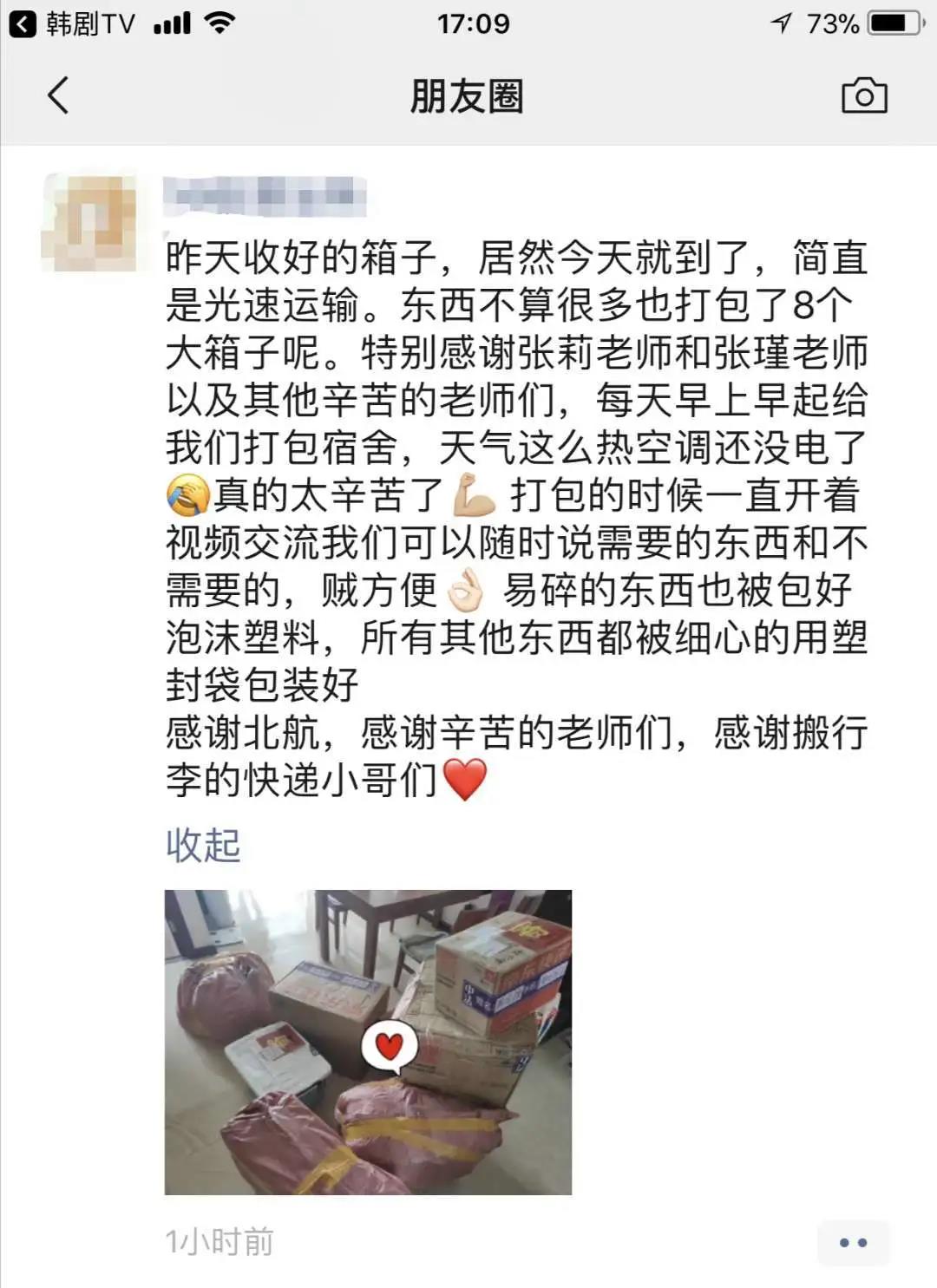937x1288 pixels.
Task: Open the photo of packed boxes
Action: tap(368, 1042)
